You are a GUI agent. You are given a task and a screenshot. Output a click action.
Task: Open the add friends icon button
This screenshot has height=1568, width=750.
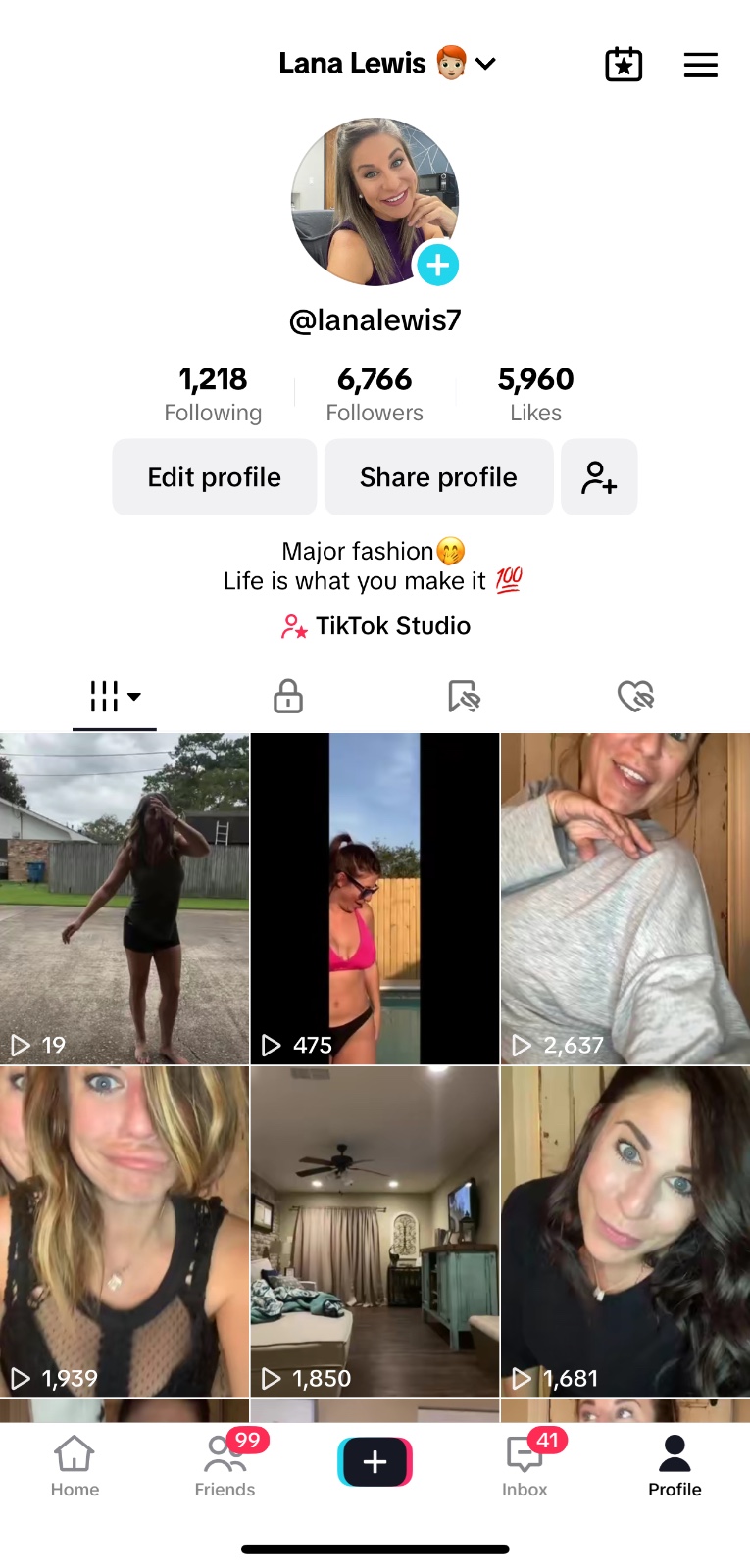click(599, 477)
